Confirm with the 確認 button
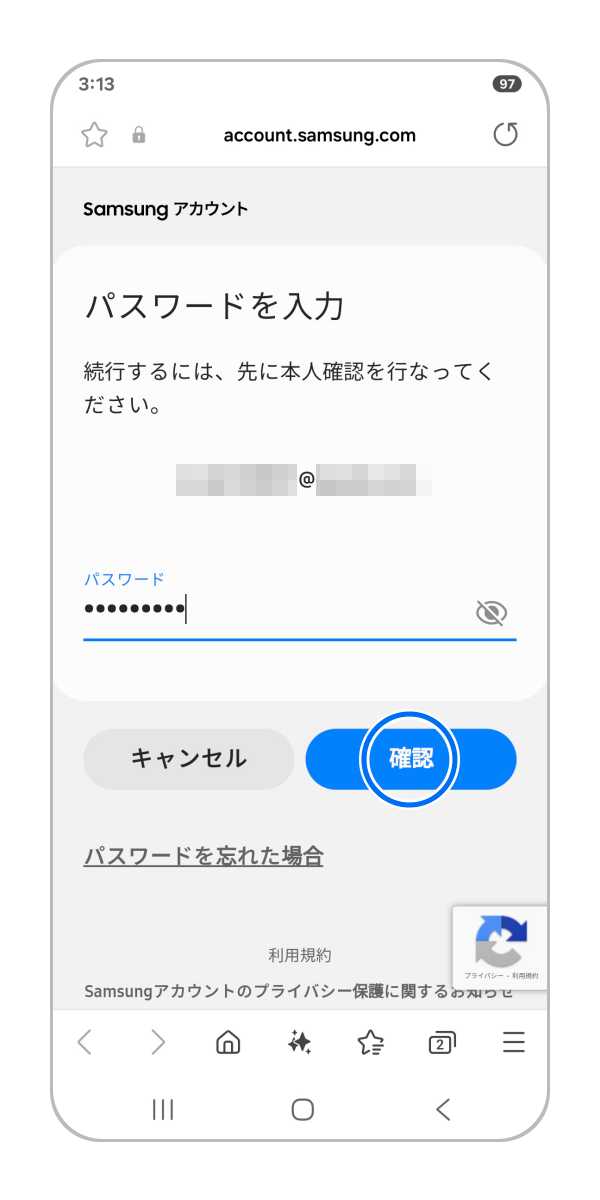The height and width of the screenshot is (1200, 600). point(411,759)
